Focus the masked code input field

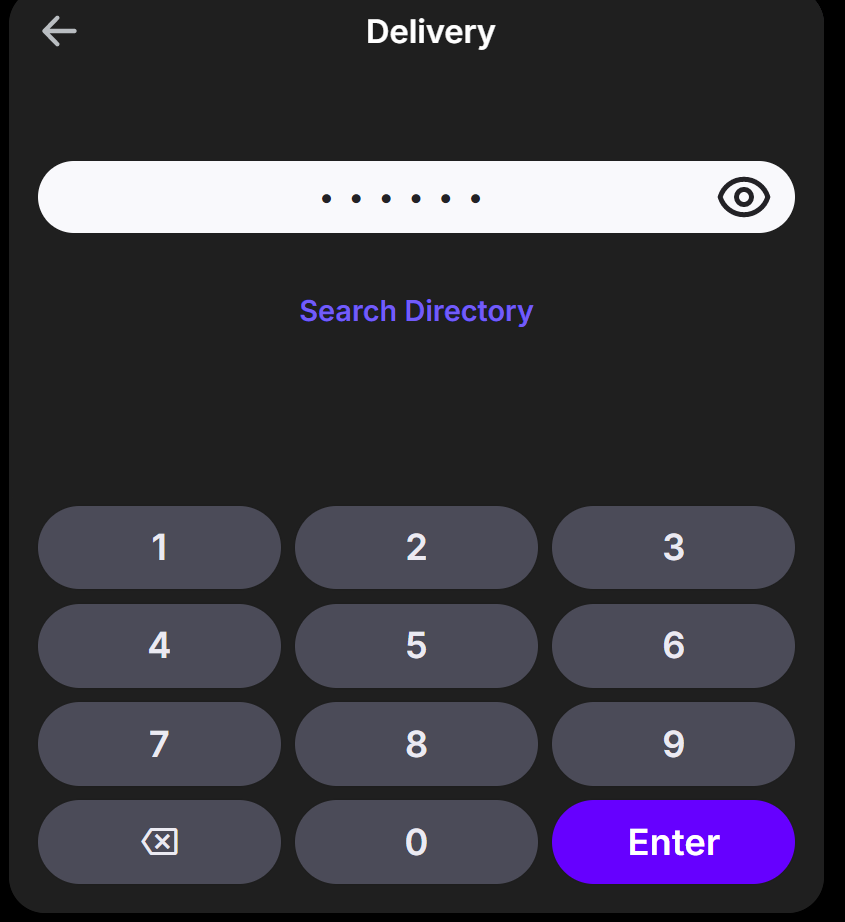tap(400, 197)
